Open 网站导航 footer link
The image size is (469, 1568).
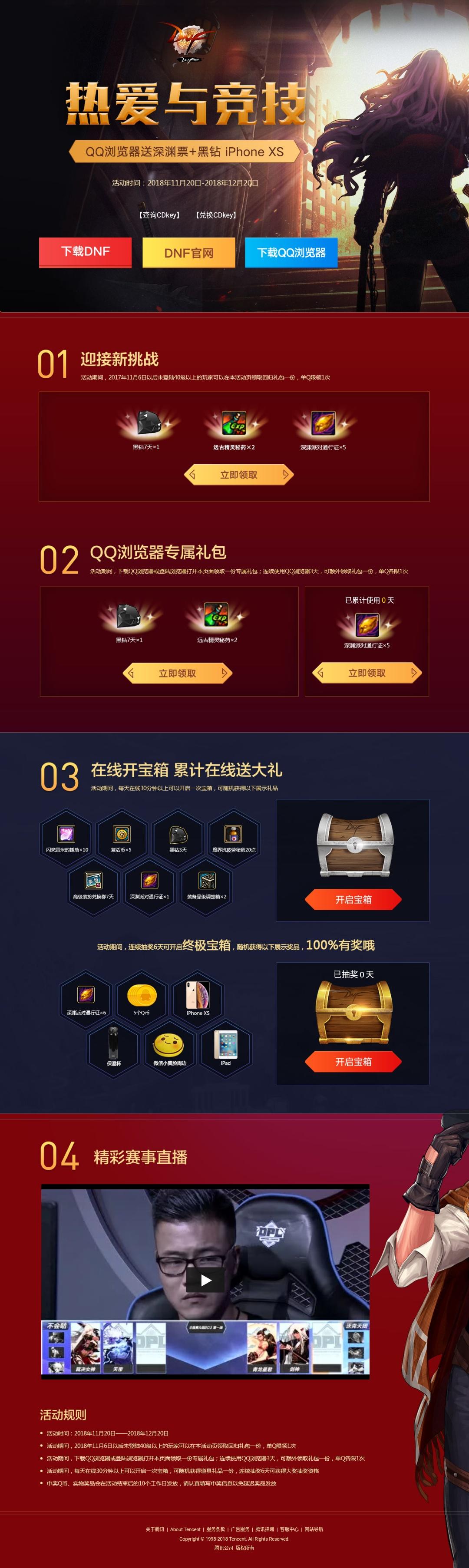pos(314,1529)
